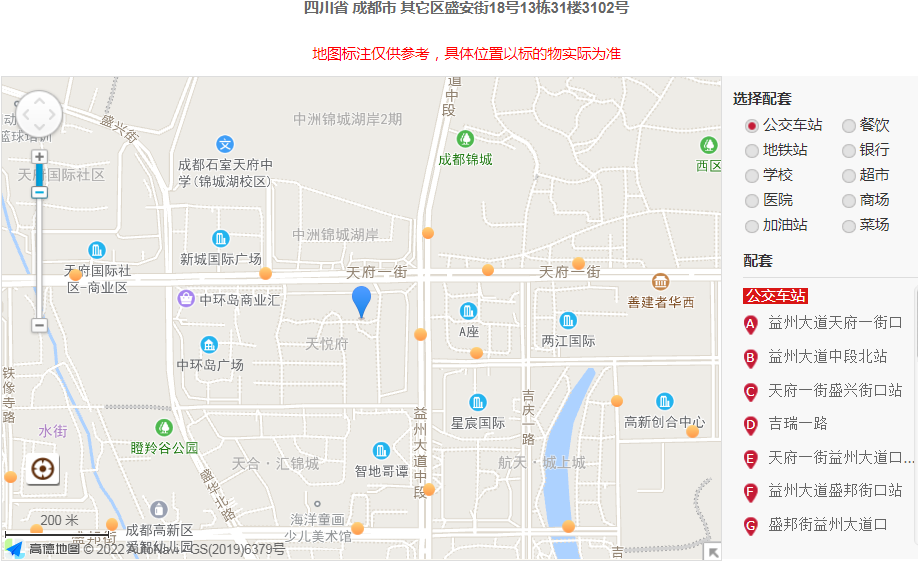
Task: Choose 银行 facility filter
Action: point(849,151)
